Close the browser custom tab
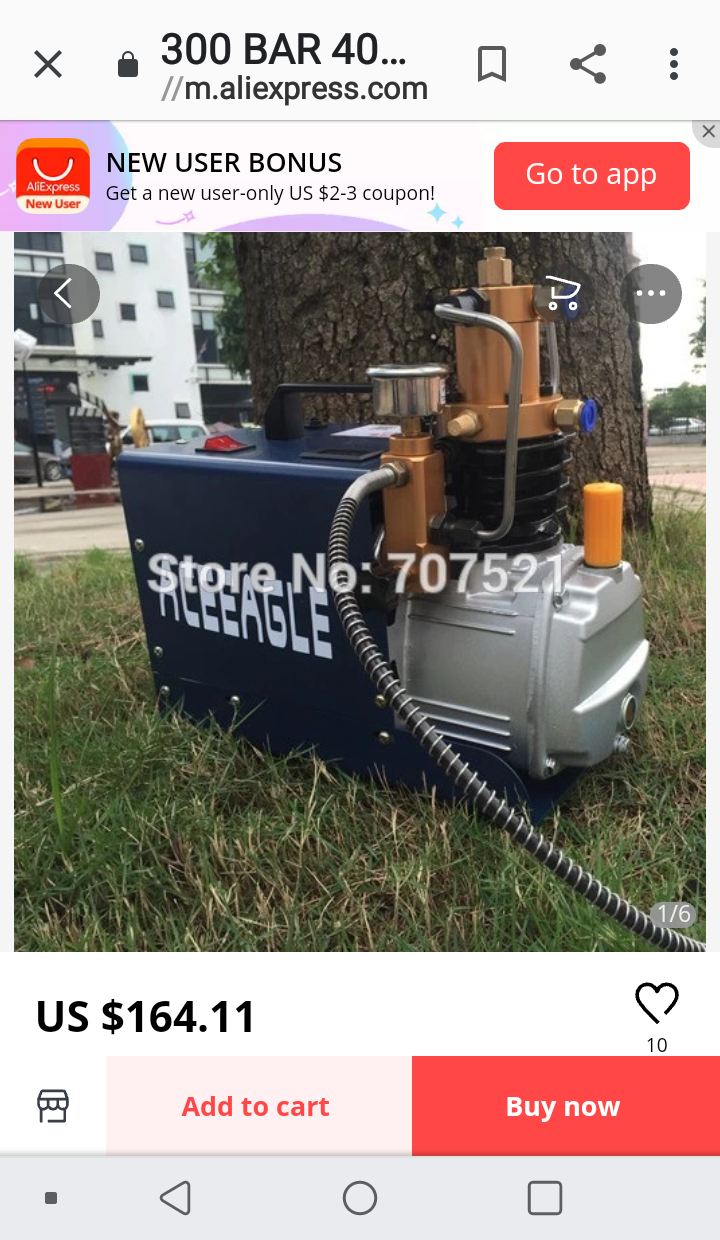 [48, 65]
